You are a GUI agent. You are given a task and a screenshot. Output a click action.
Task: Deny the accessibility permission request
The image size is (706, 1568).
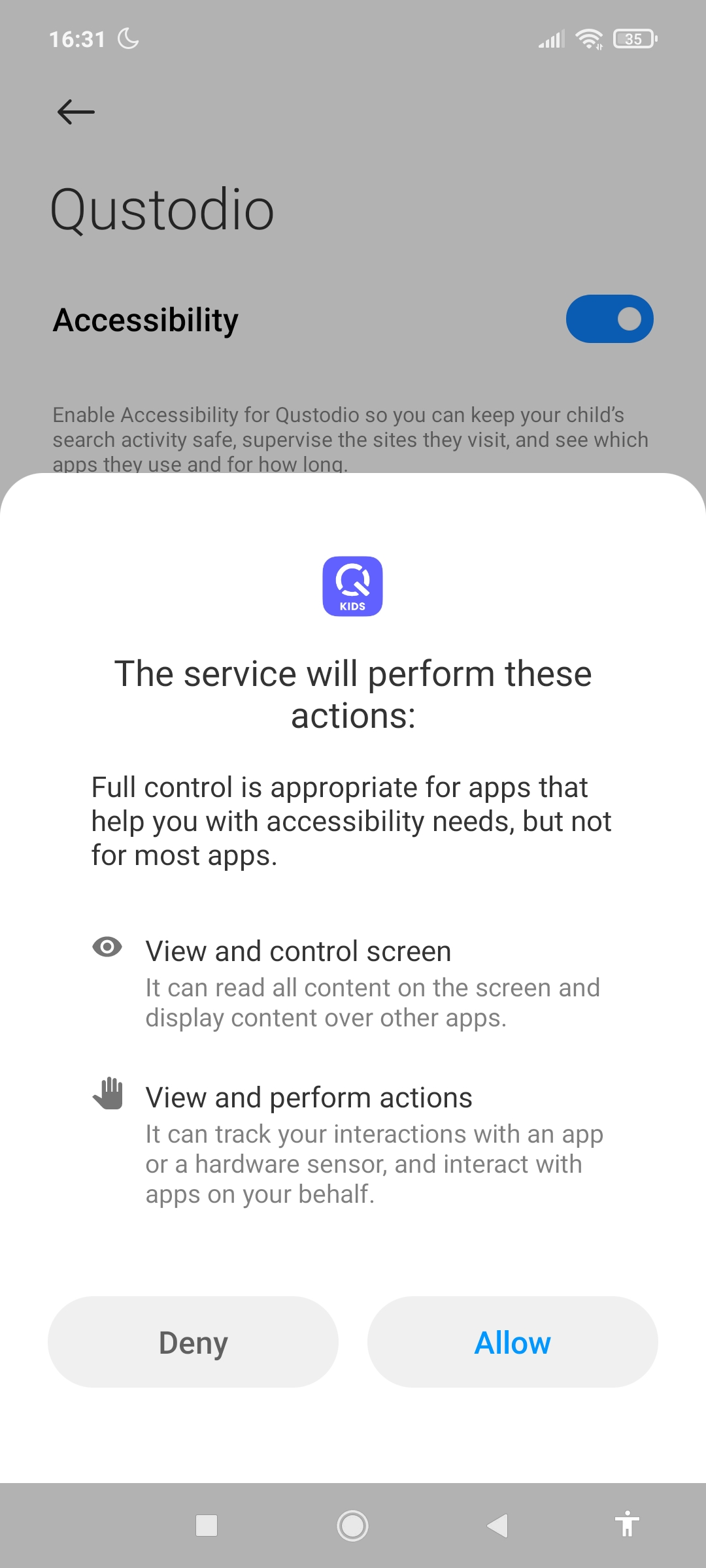(193, 1343)
